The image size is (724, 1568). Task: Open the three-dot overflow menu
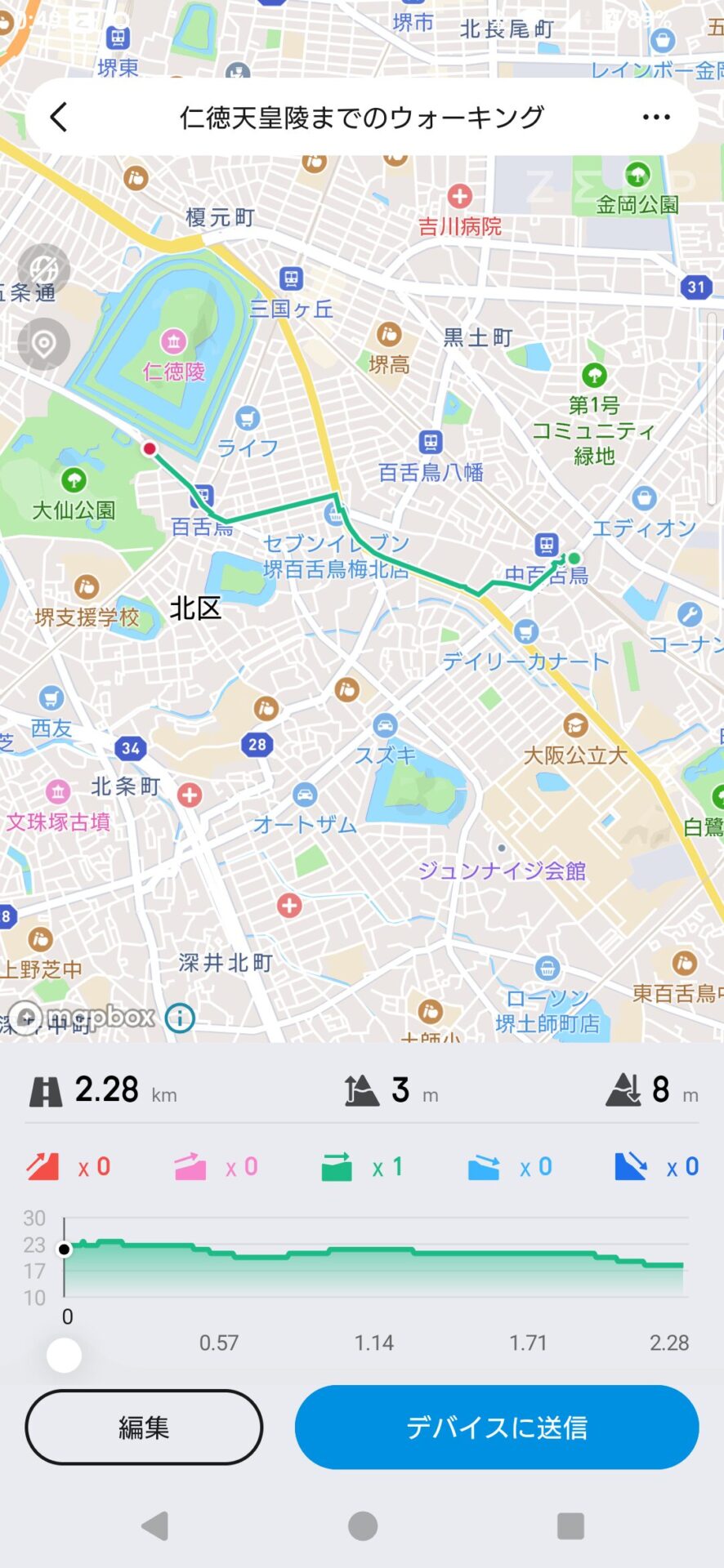(656, 118)
